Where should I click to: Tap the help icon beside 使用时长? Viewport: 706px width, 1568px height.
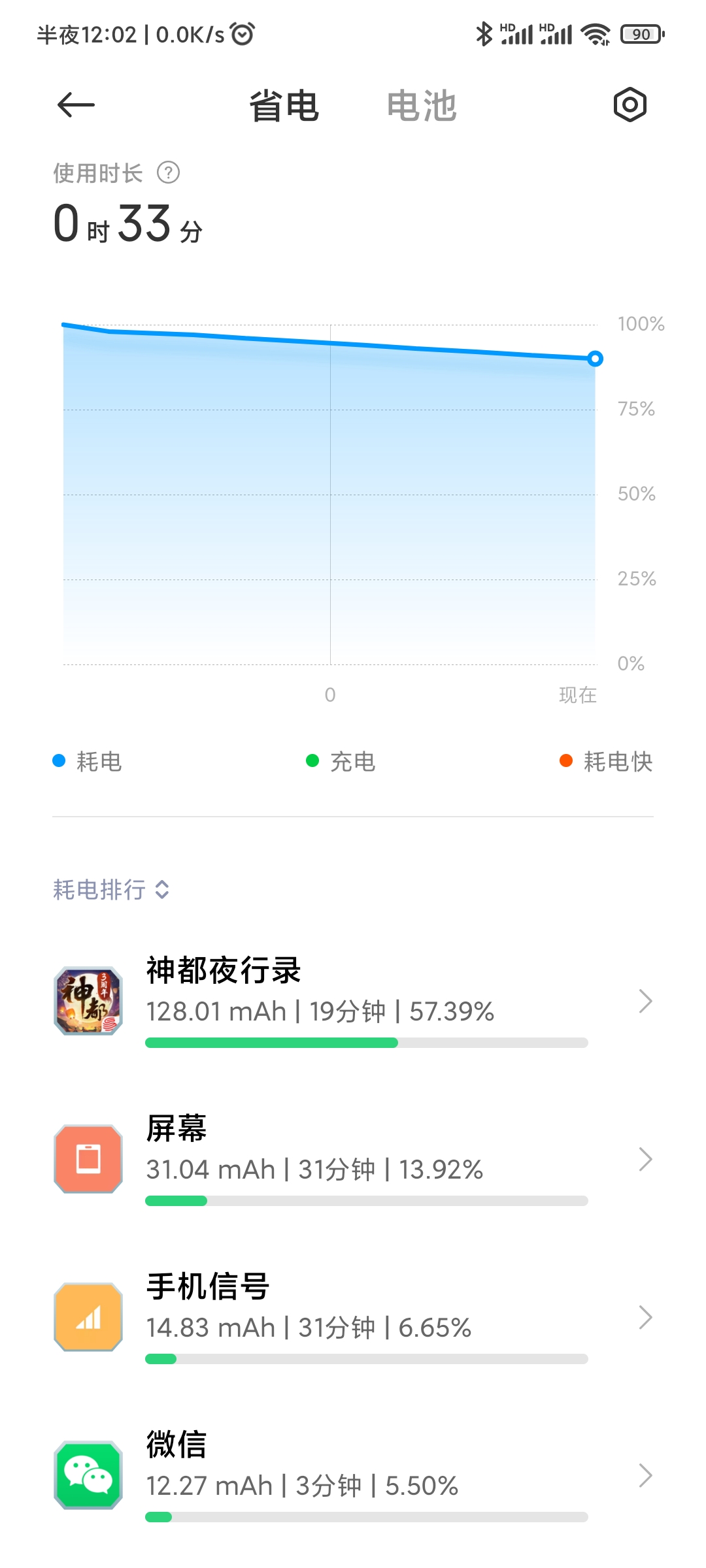[169, 173]
